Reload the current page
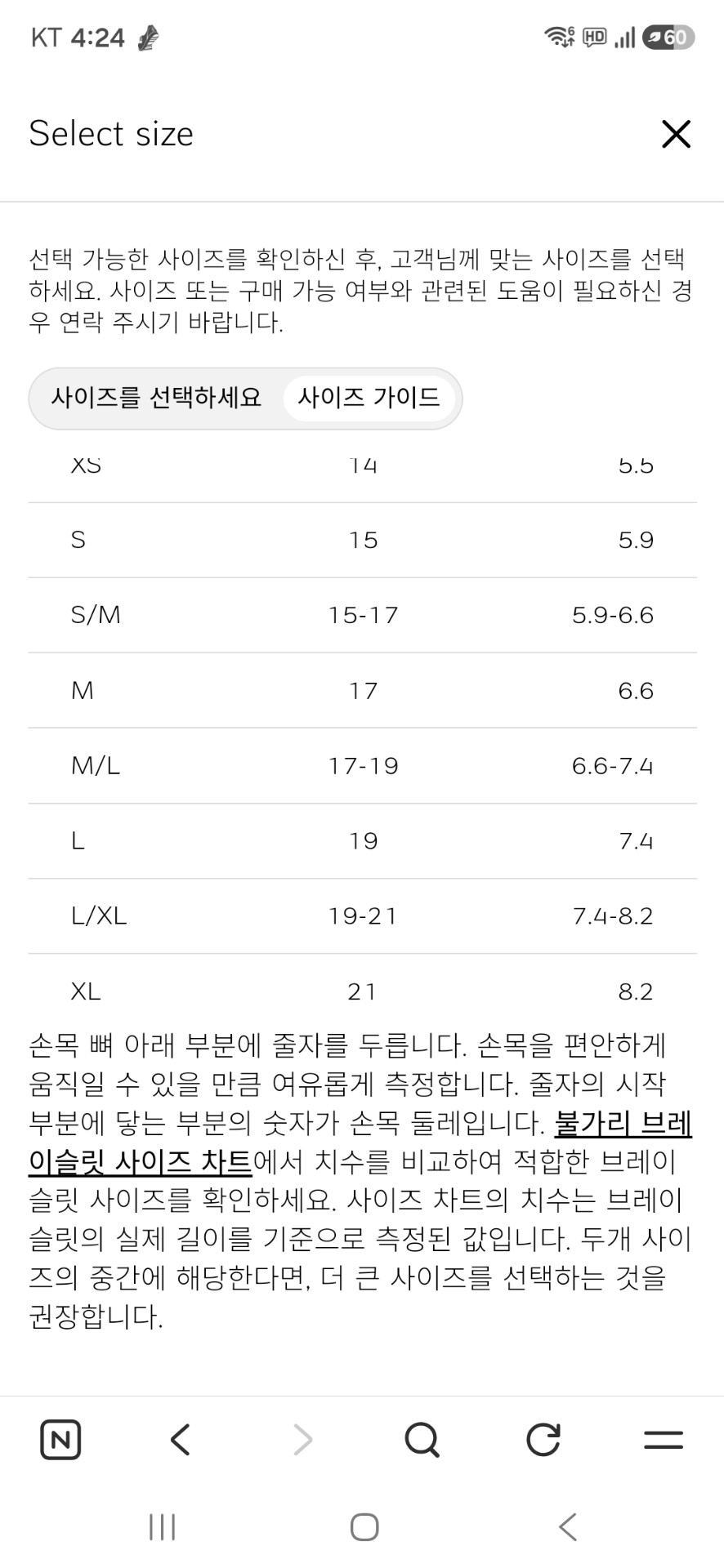 click(x=543, y=1439)
